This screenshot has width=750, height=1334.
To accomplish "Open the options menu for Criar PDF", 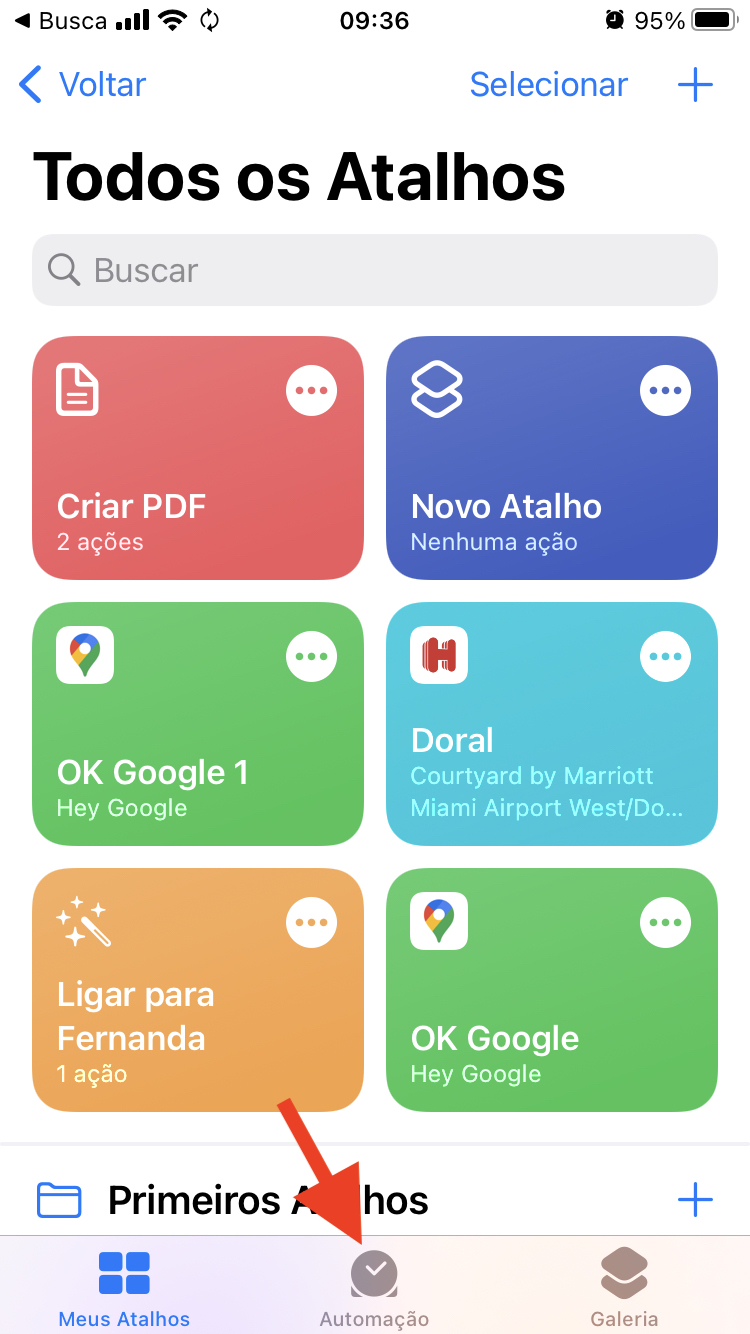I will (x=312, y=390).
